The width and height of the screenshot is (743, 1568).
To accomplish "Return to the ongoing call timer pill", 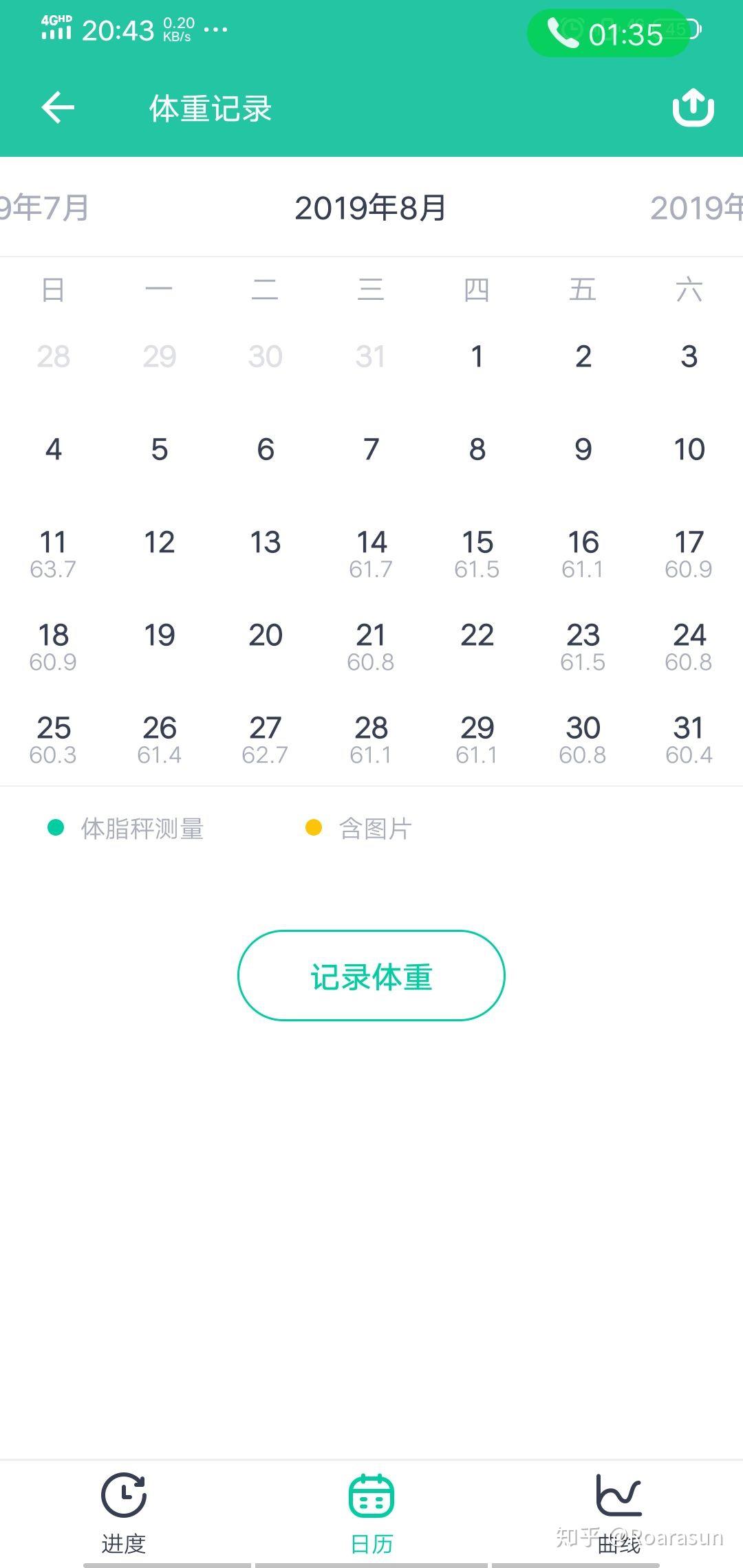I will 609,33.
